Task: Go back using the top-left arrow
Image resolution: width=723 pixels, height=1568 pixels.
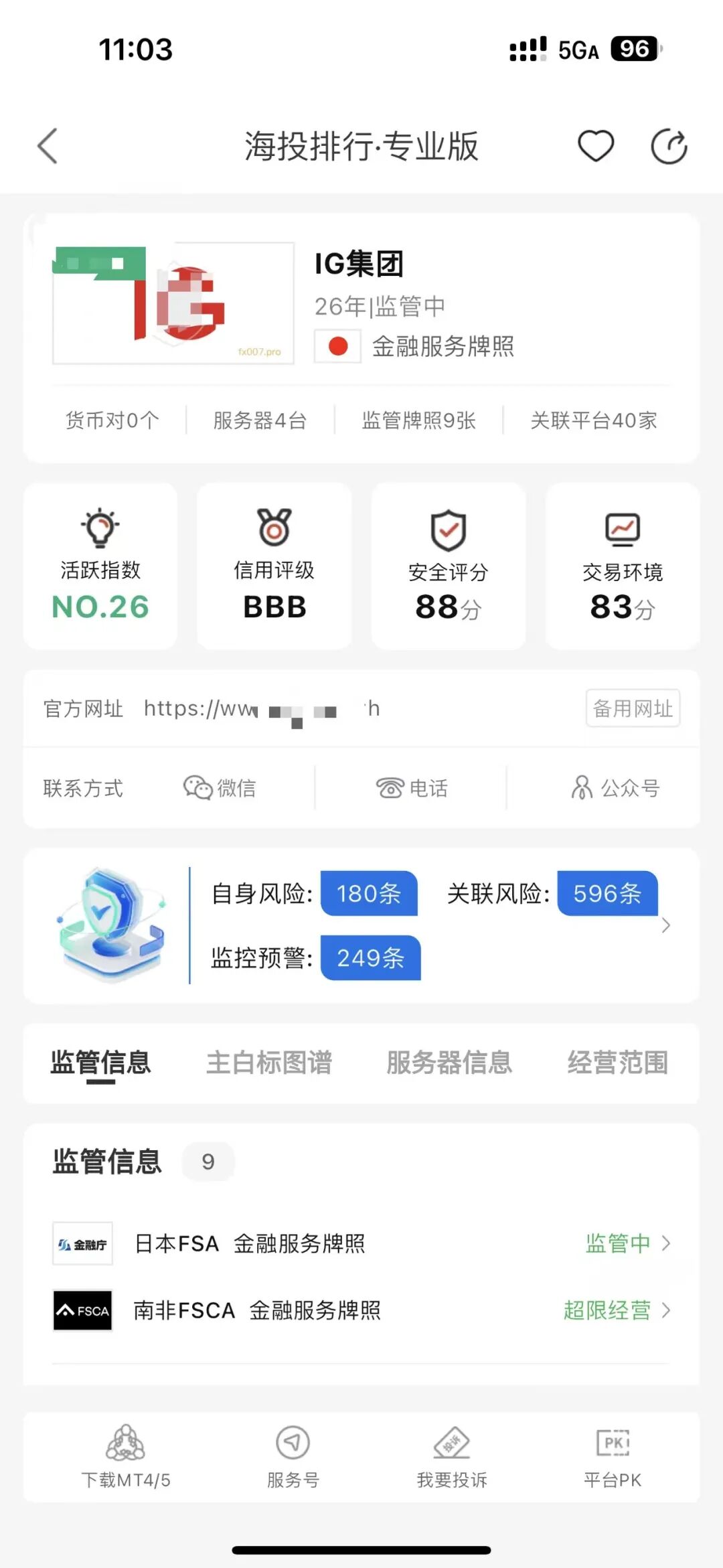Action: pos(48,146)
